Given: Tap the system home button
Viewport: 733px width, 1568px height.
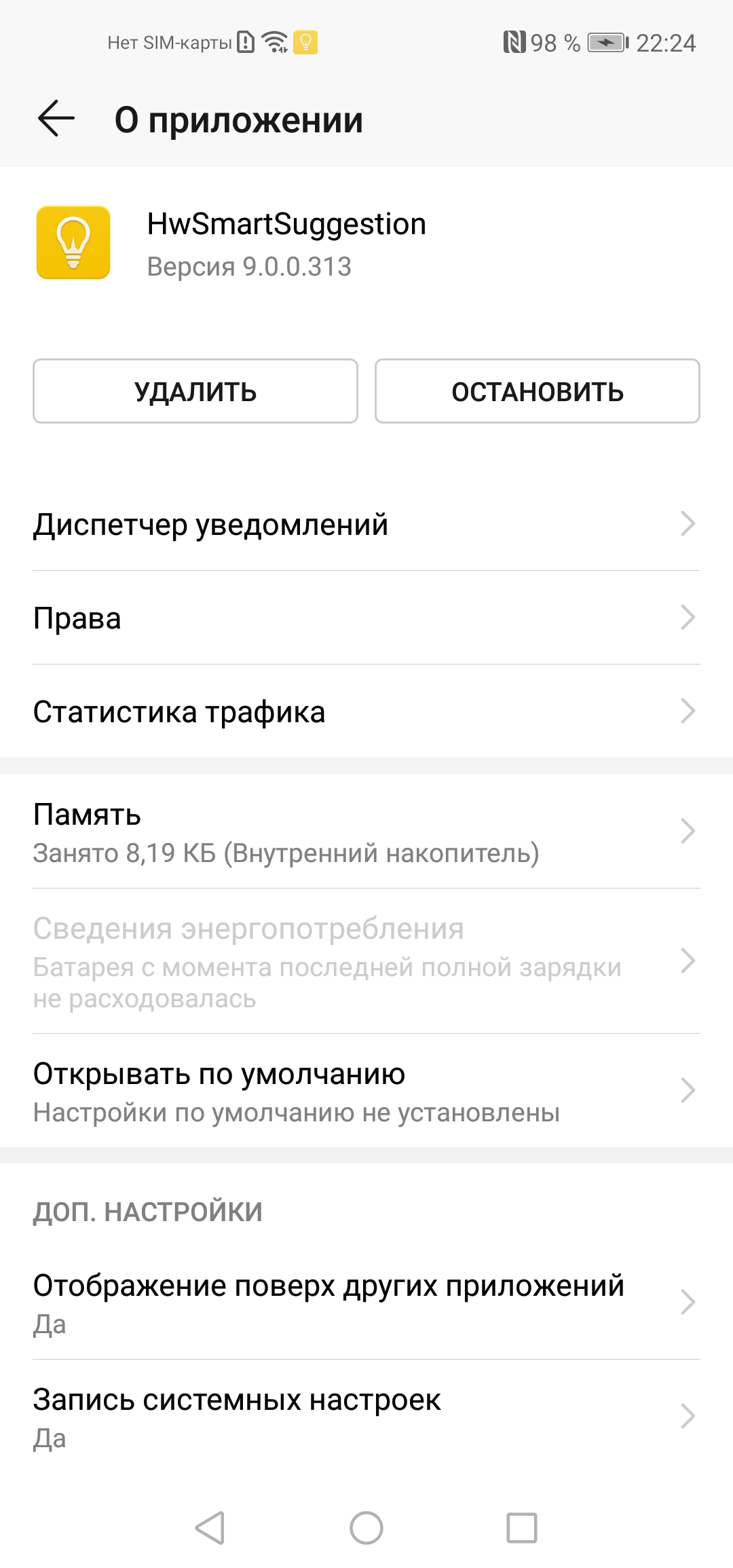Looking at the screenshot, I should pyautogui.click(x=366, y=1528).
